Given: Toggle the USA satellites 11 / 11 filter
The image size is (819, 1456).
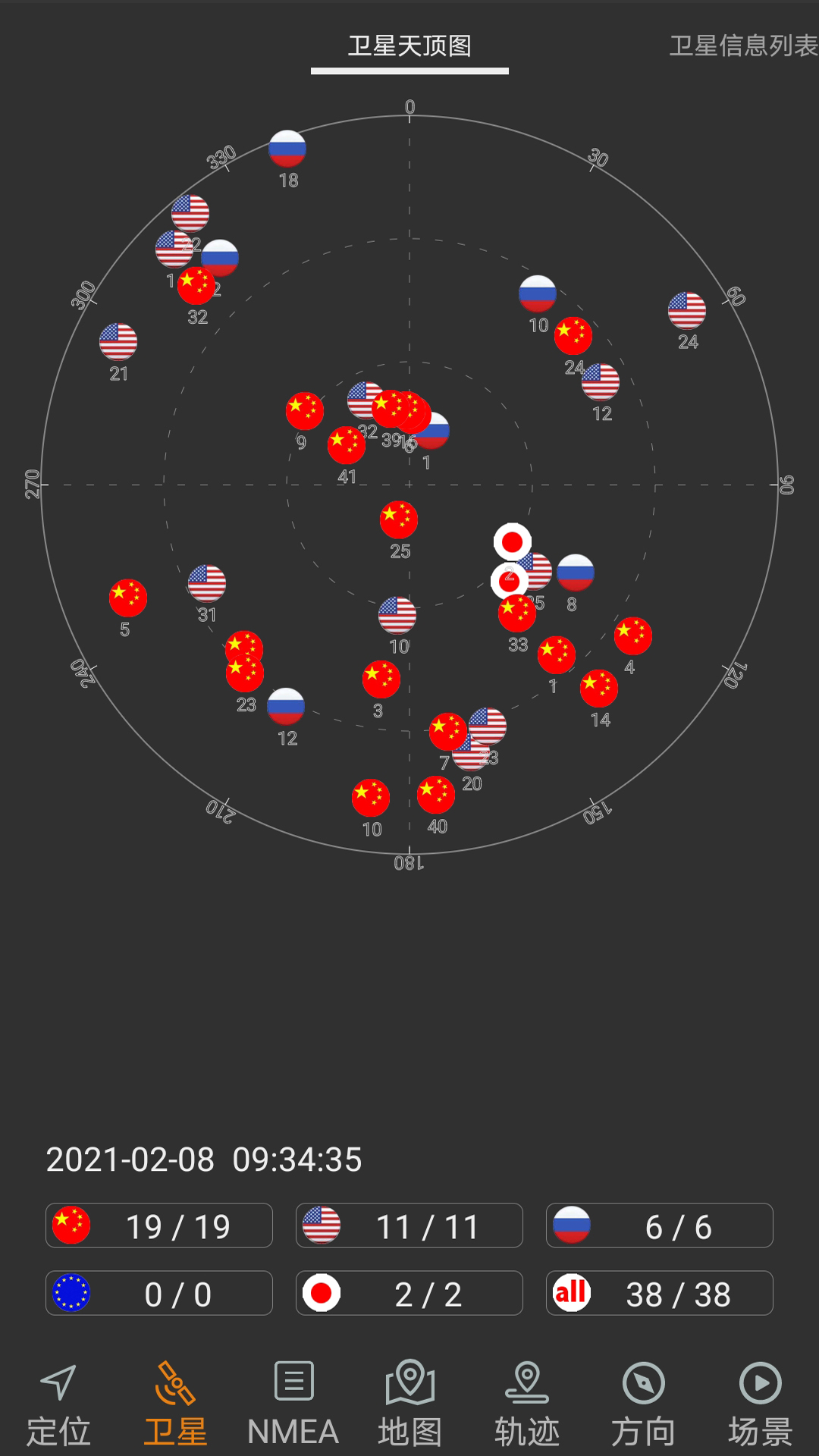Looking at the screenshot, I should click(409, 1225).
